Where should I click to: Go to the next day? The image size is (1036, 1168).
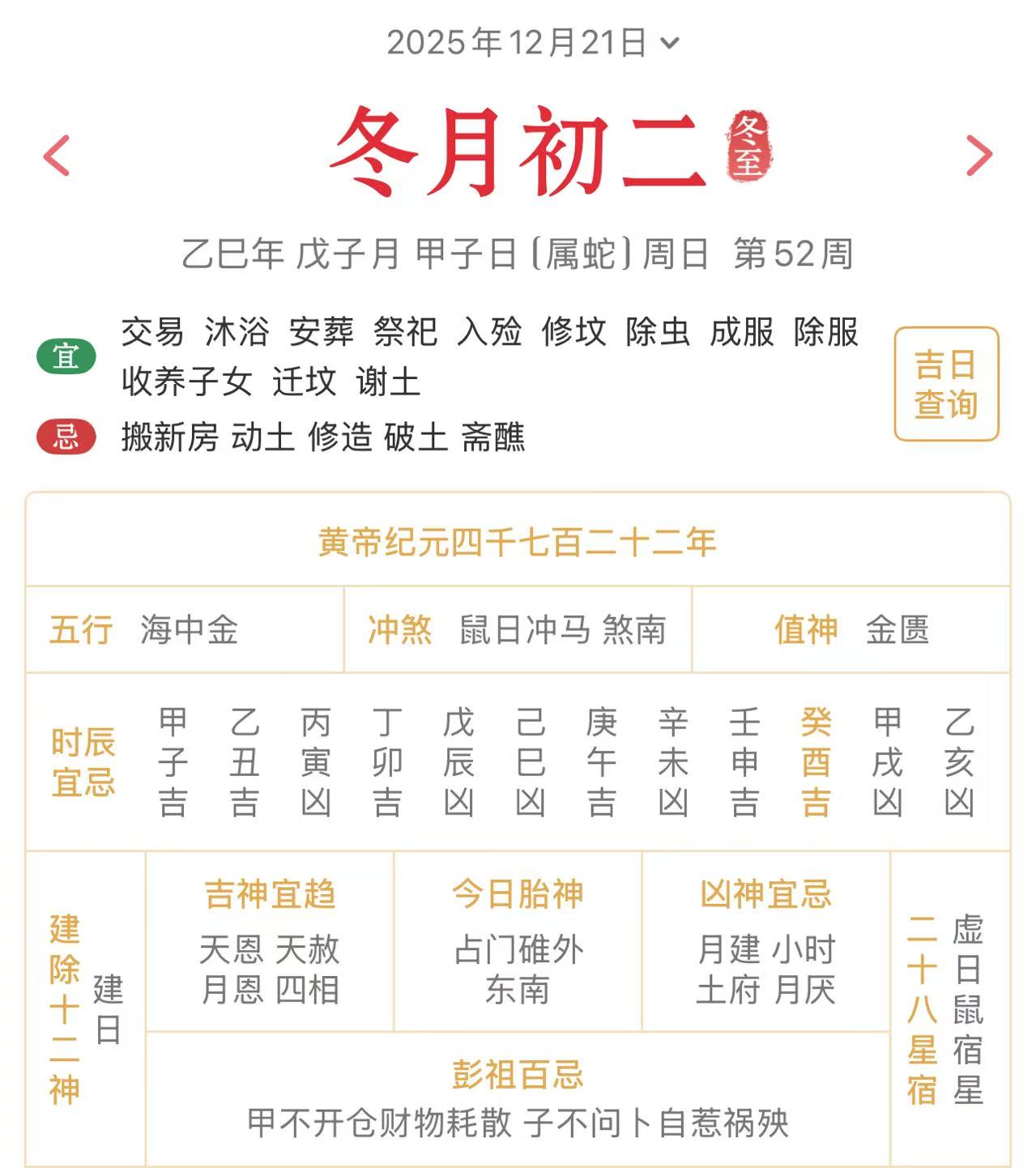(978, 156)
